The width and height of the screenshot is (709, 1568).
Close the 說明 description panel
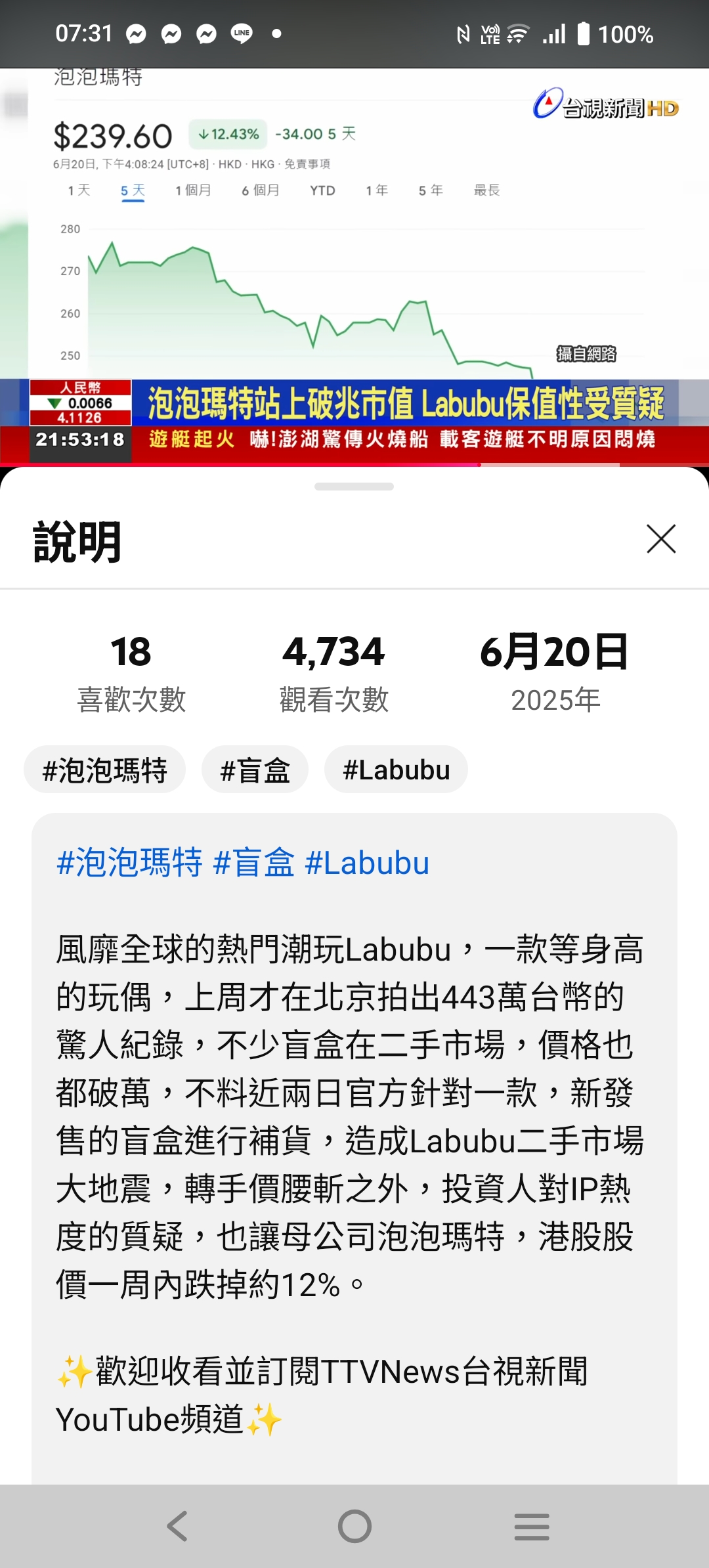(x=661, y=539)
